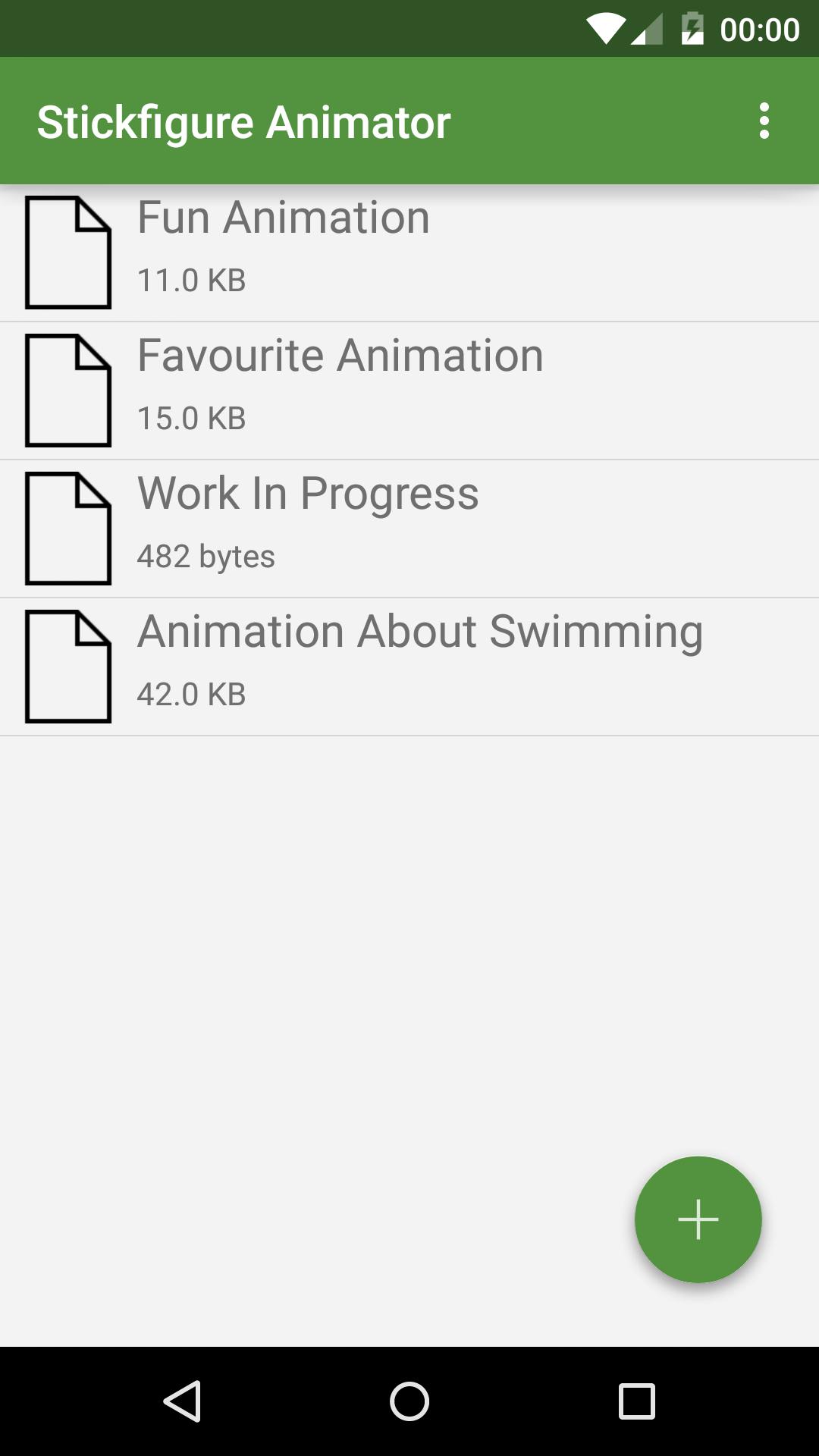Click the Favourite Animation document icon

(68, 391)
